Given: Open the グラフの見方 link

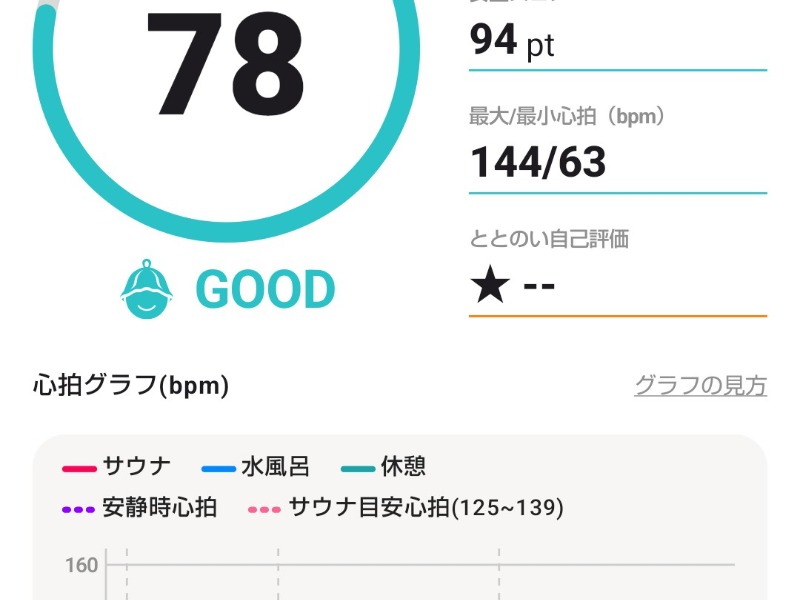Looking at the screenshot, I should point(700,385).
